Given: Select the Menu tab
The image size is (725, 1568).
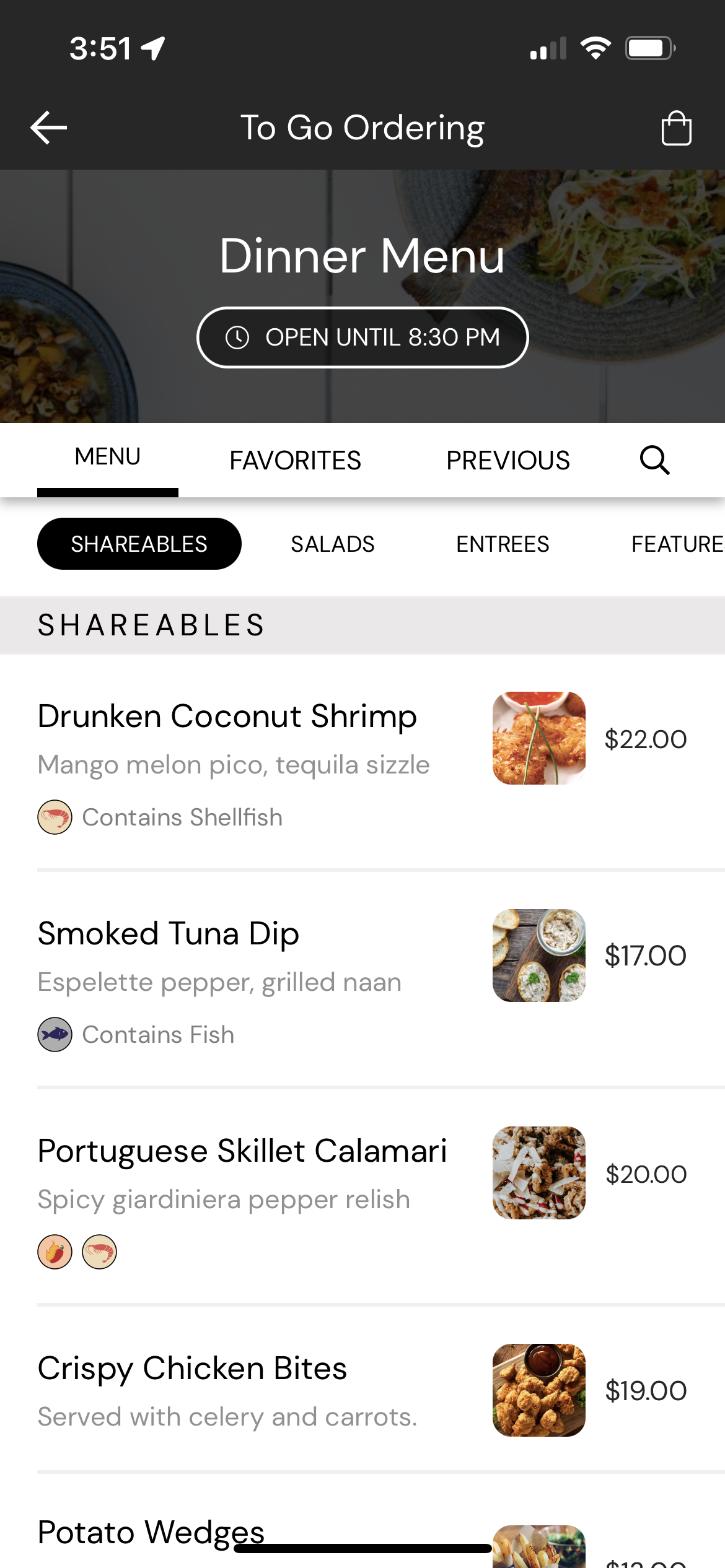Looking at the screenshot, I should coord(108,458).
